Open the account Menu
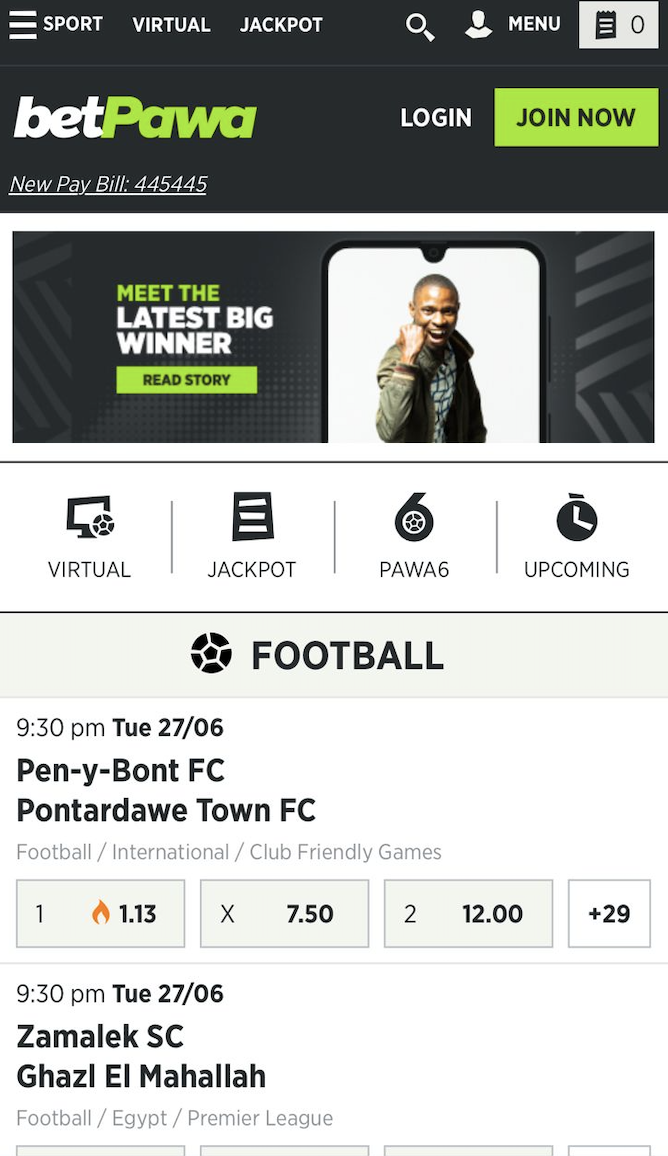This screenshot has width=668, height=1156. [x=512, y=24]
